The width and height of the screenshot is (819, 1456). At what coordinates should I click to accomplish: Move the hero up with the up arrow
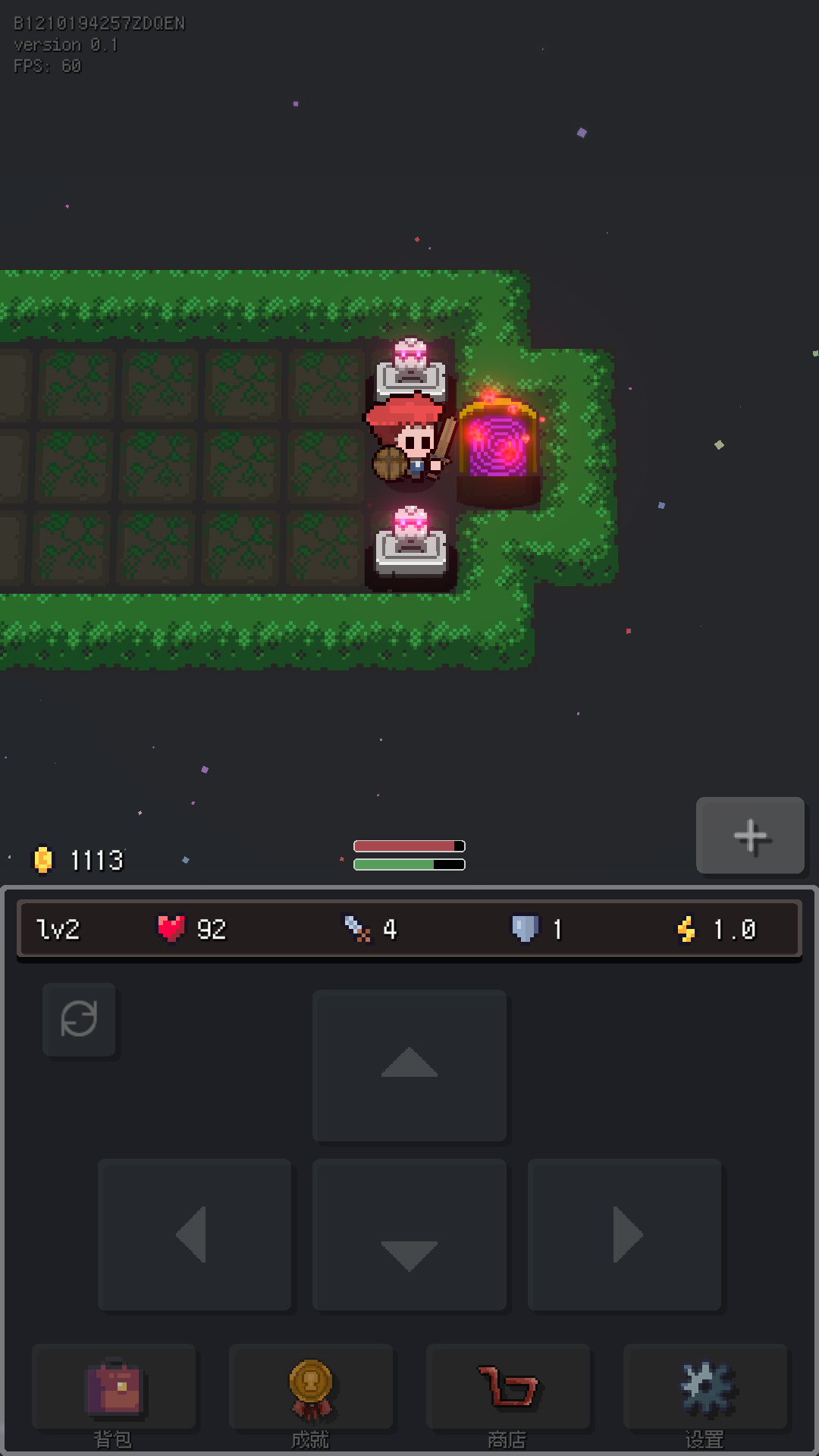click(x=409, y=1065)
